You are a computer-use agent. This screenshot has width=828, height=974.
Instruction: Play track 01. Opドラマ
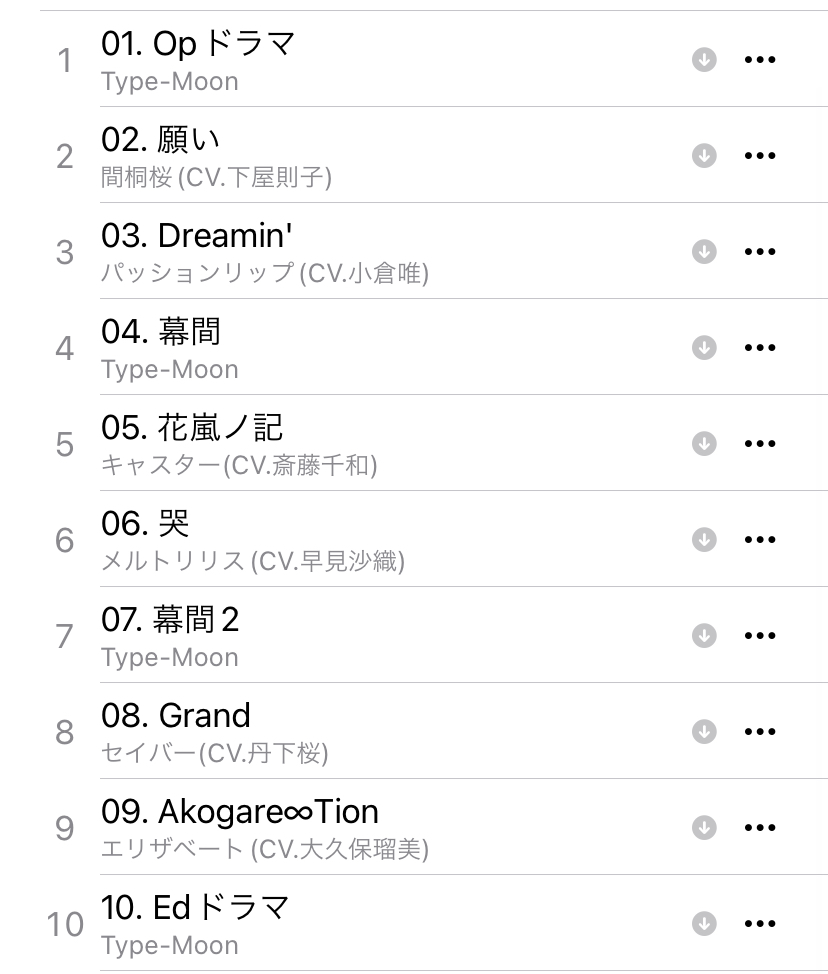coord(198,44)
